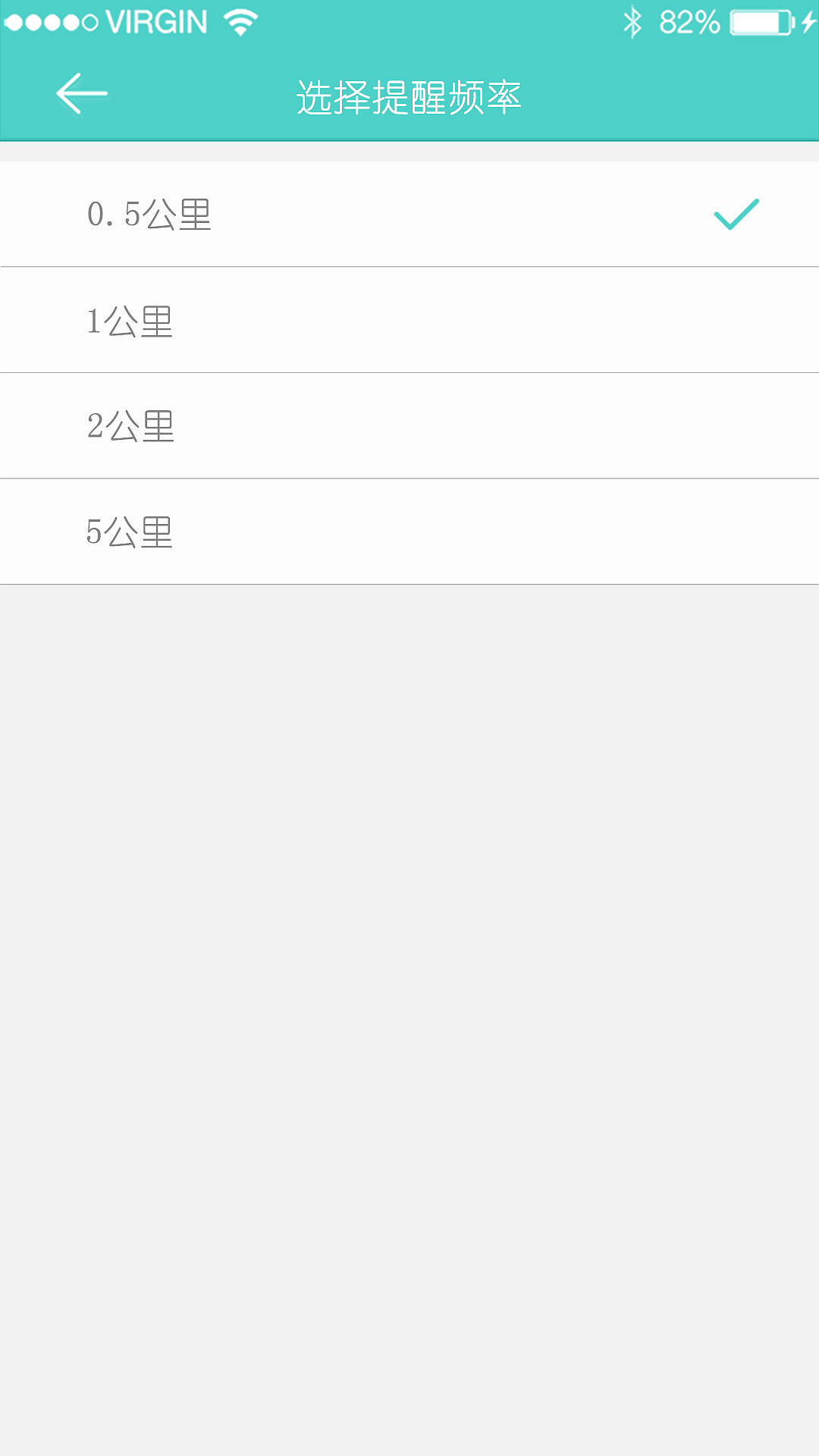Select the 2公里 reminder option
Image resolution: width=819 pixels, height=1456 pixels.
(409, 426)
